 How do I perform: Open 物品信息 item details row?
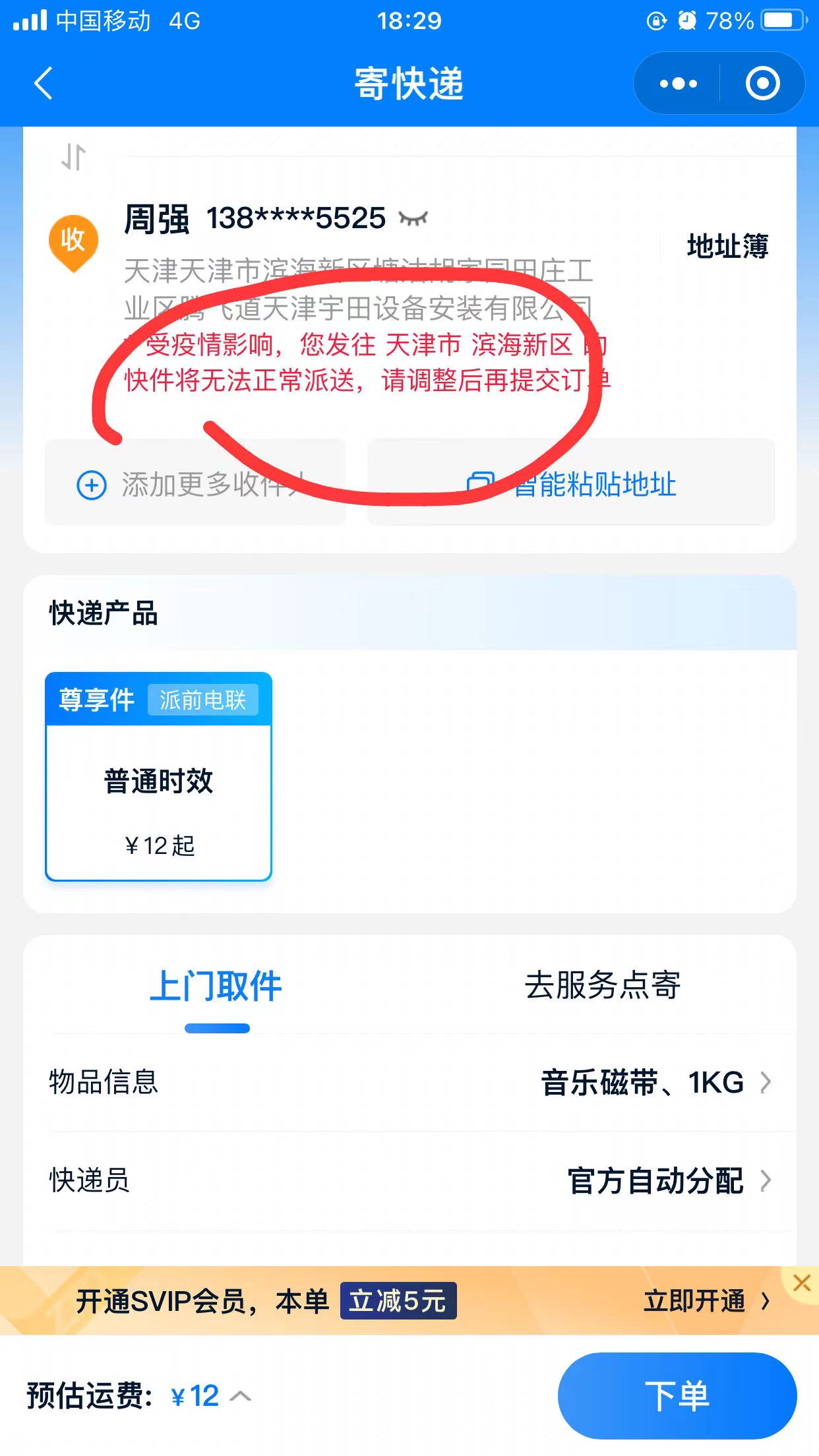point(409,1083)
